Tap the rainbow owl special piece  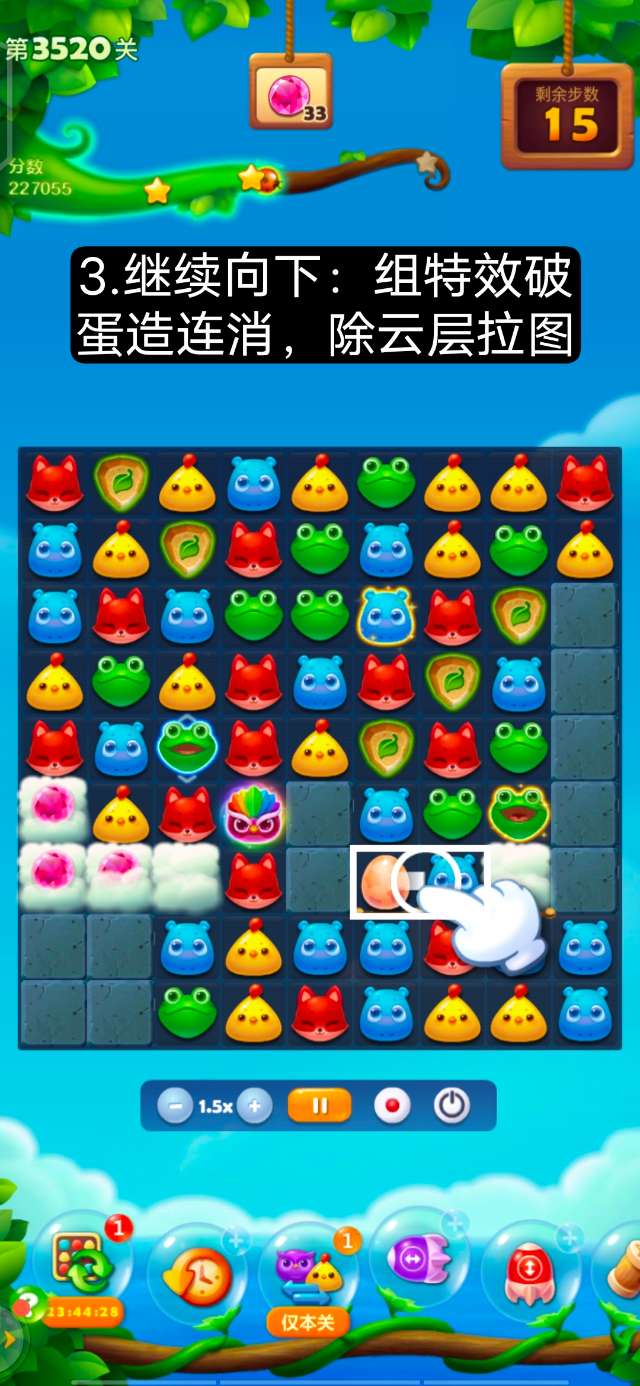pos(253,814)
